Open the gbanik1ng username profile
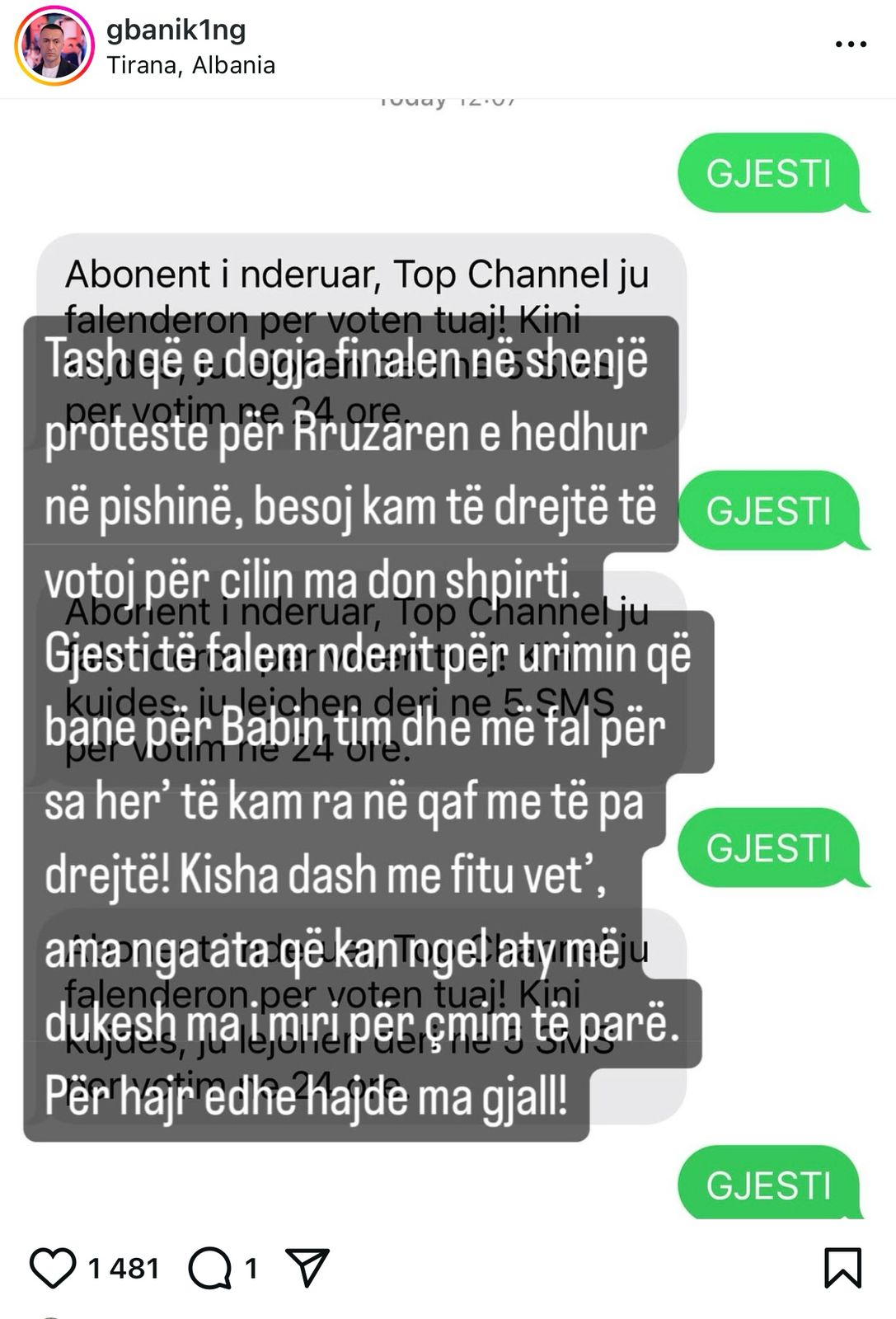This screenshot has width=896, height=1319. coord(176,30)
